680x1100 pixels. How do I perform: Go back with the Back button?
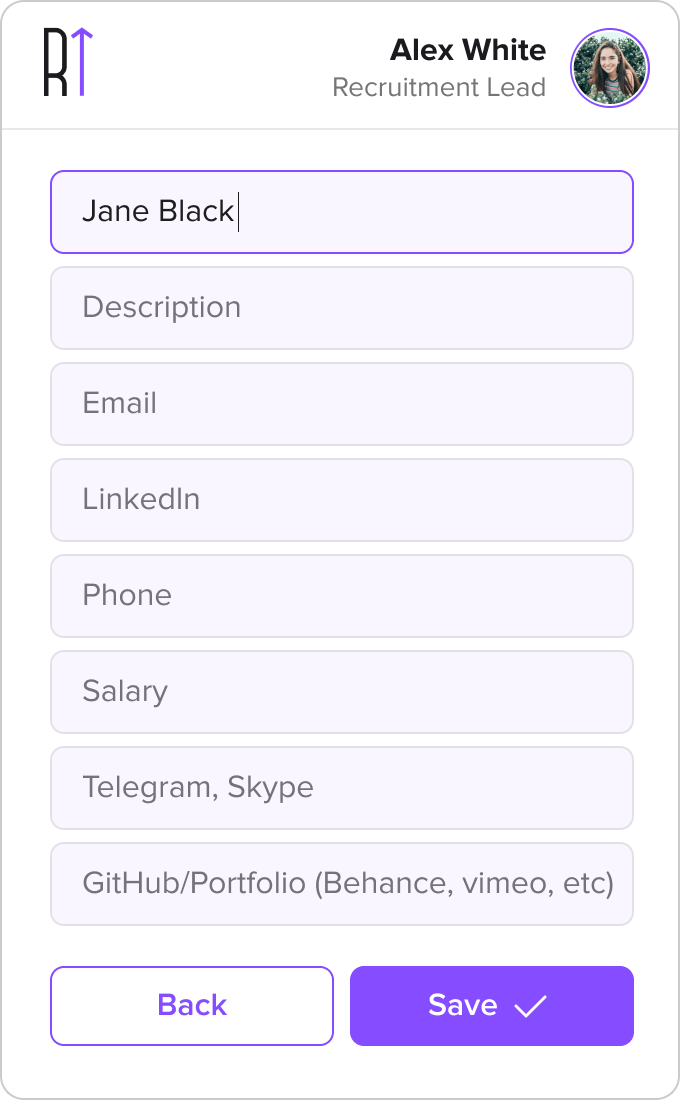(192, 1006)
